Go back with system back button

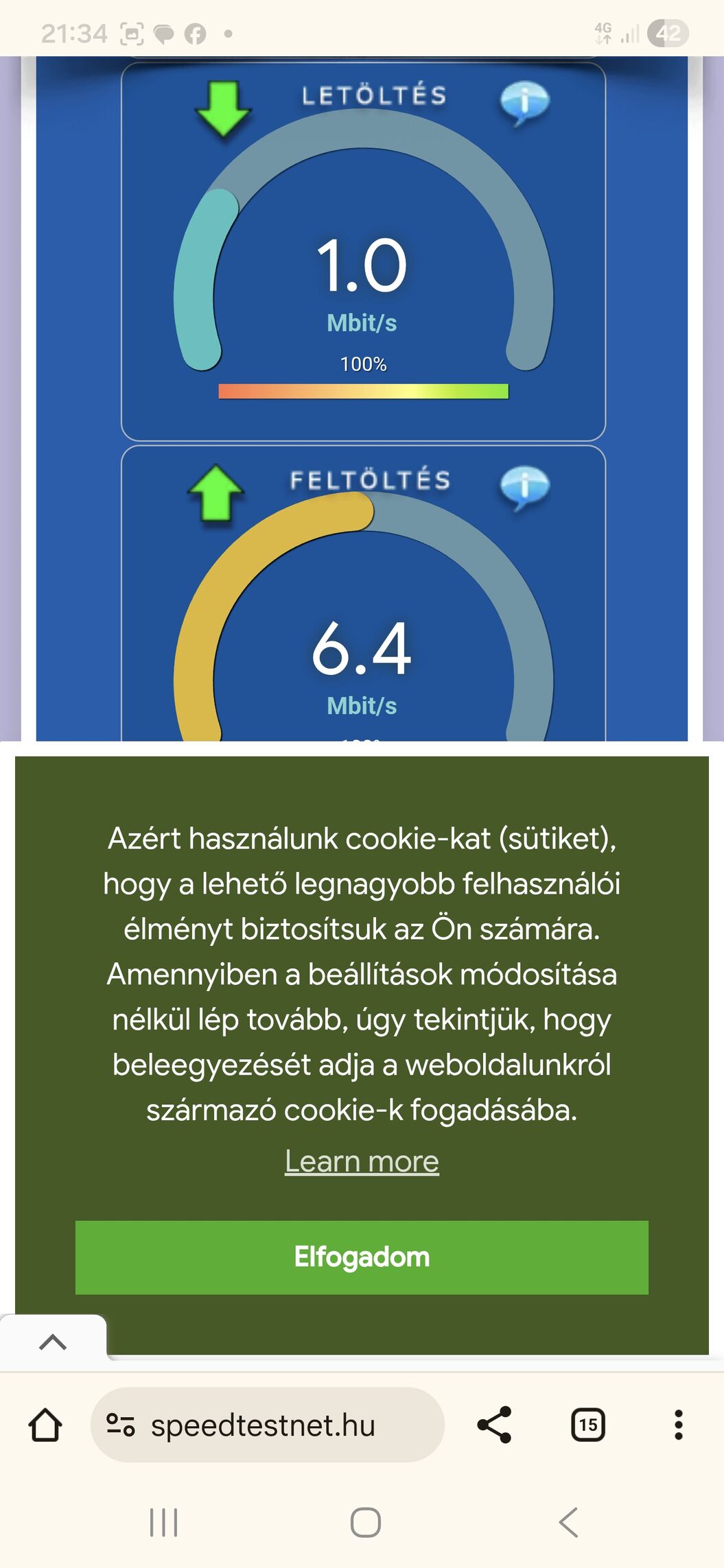pyautogui.click(x=568, y=1523)
